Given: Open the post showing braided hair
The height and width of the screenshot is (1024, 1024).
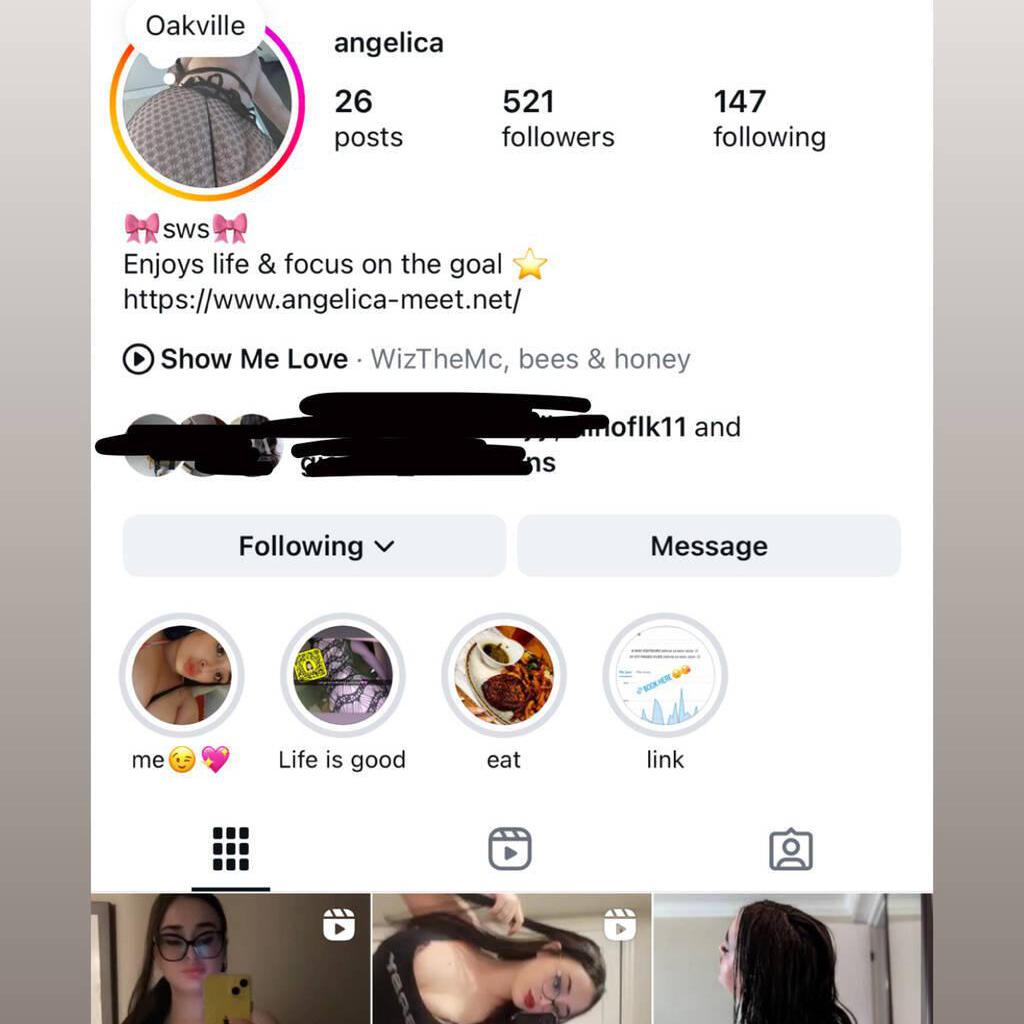Looking at the screenshot, I should point(792,960).
